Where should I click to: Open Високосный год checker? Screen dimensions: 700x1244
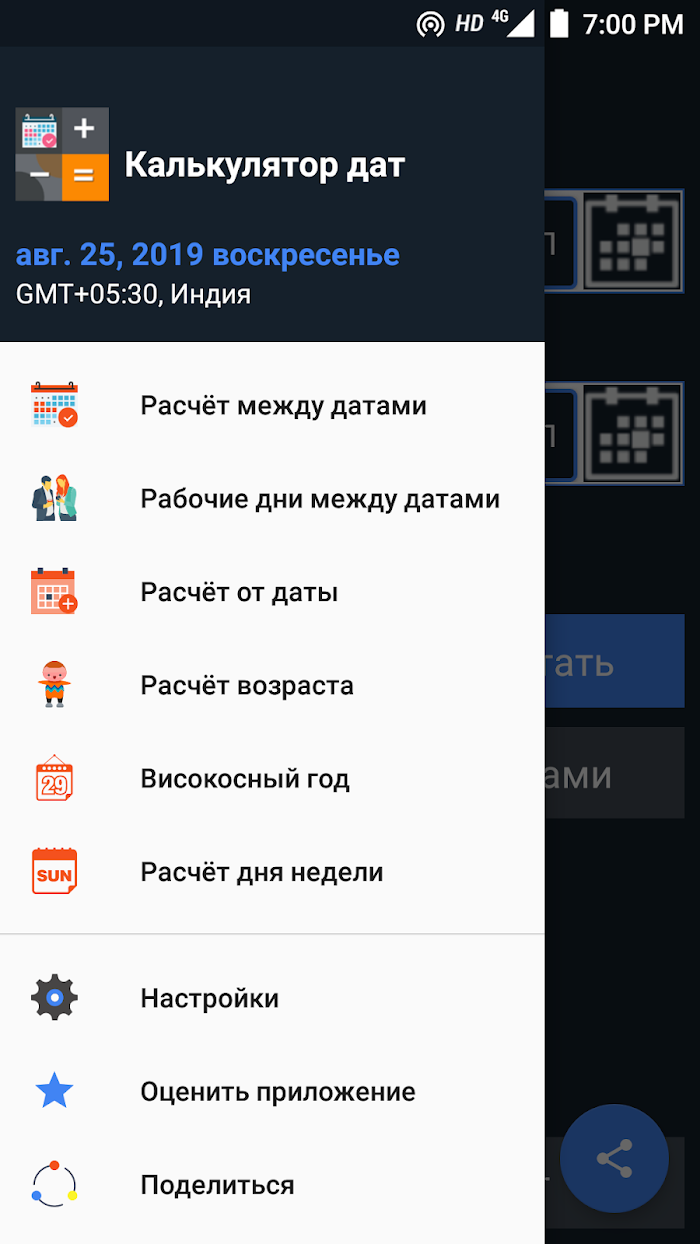click(x=245, y=779)
